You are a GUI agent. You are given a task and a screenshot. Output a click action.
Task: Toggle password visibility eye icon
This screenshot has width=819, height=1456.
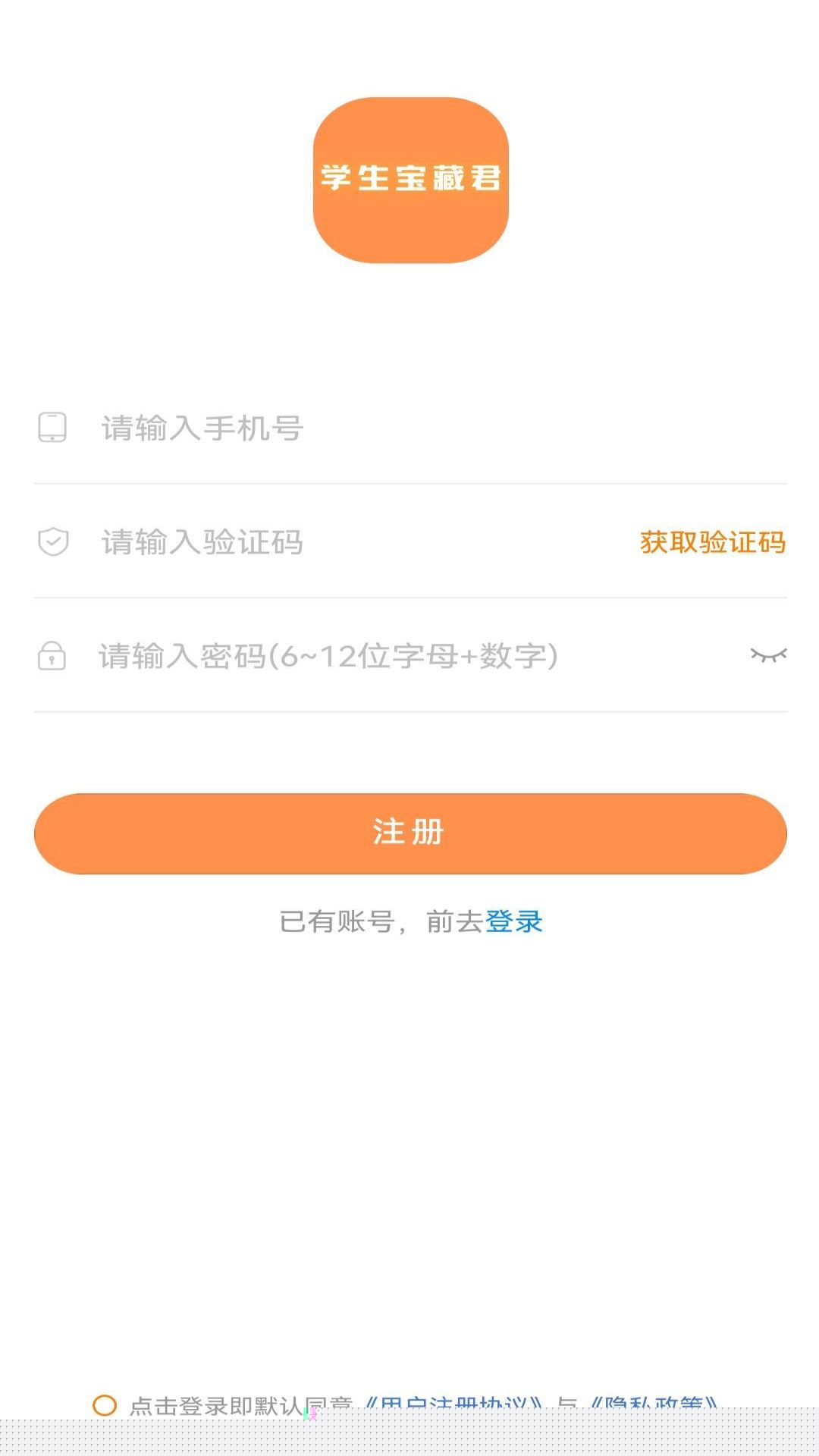pyautogui.click(x=768, y=654)
